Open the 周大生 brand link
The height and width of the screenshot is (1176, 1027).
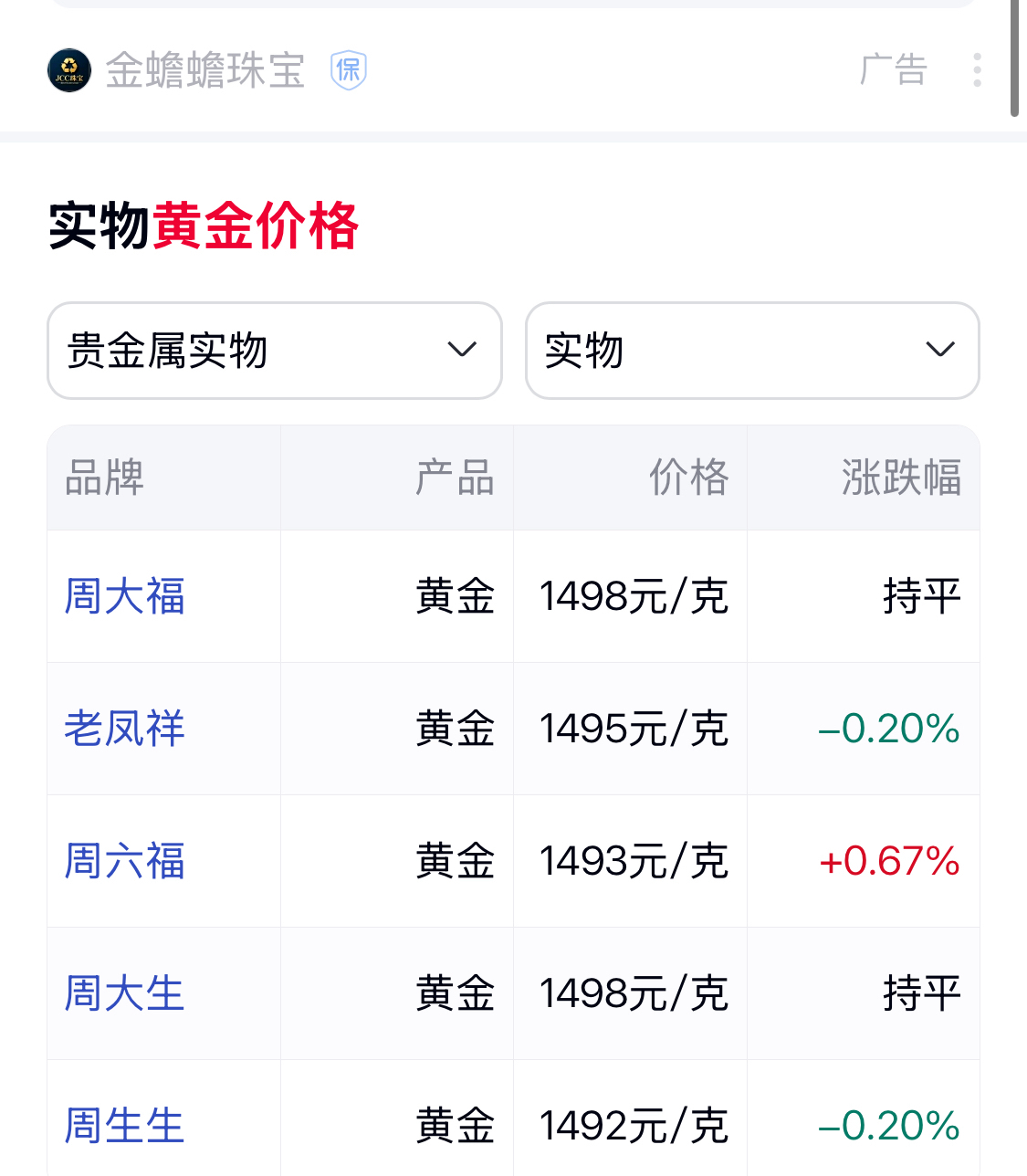[x=125, y=994]
